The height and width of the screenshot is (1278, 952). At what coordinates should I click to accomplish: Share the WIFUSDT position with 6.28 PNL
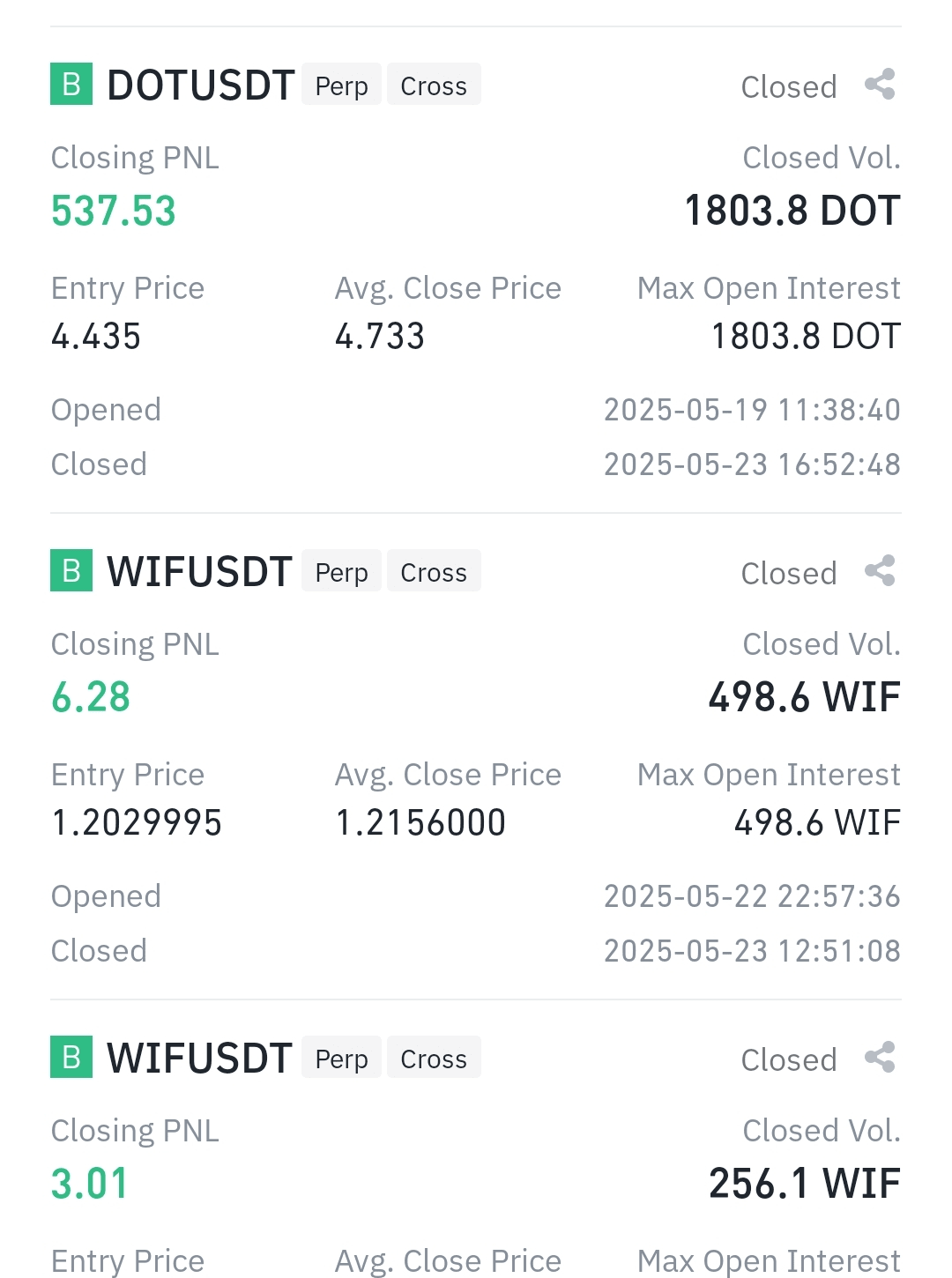(880, 571)
